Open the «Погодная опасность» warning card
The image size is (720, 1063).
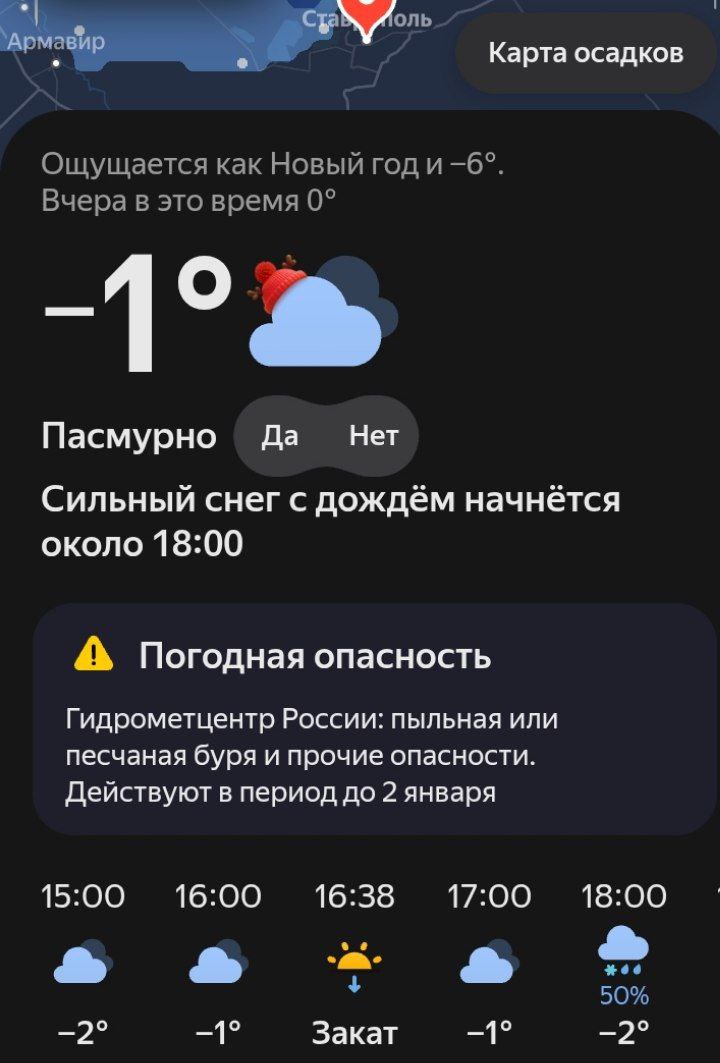click(374, 719)
